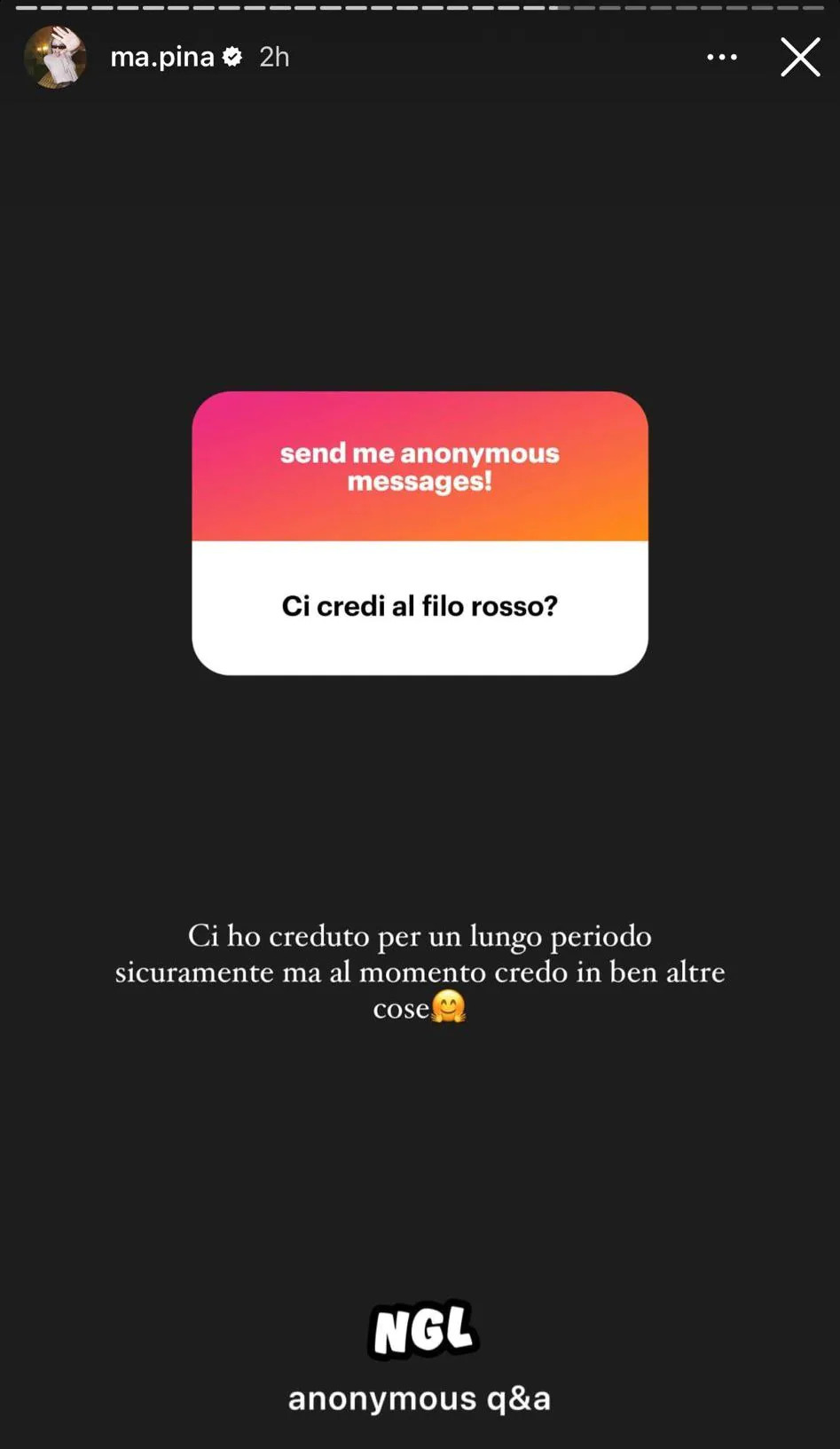Open the three-dot story options menu

[721, 57]
